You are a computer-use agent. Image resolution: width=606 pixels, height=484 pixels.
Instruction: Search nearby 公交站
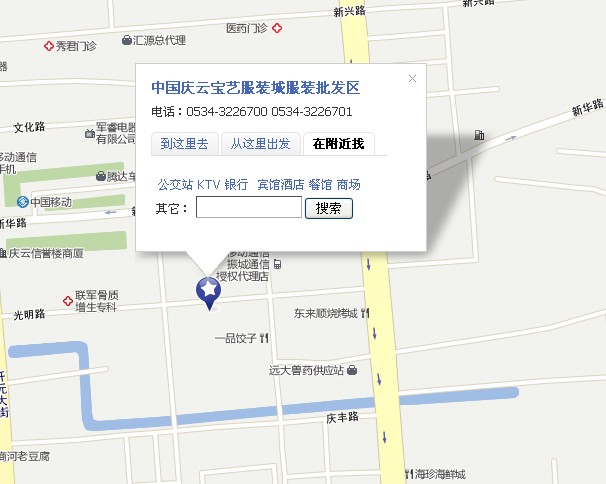coord(175,185)
